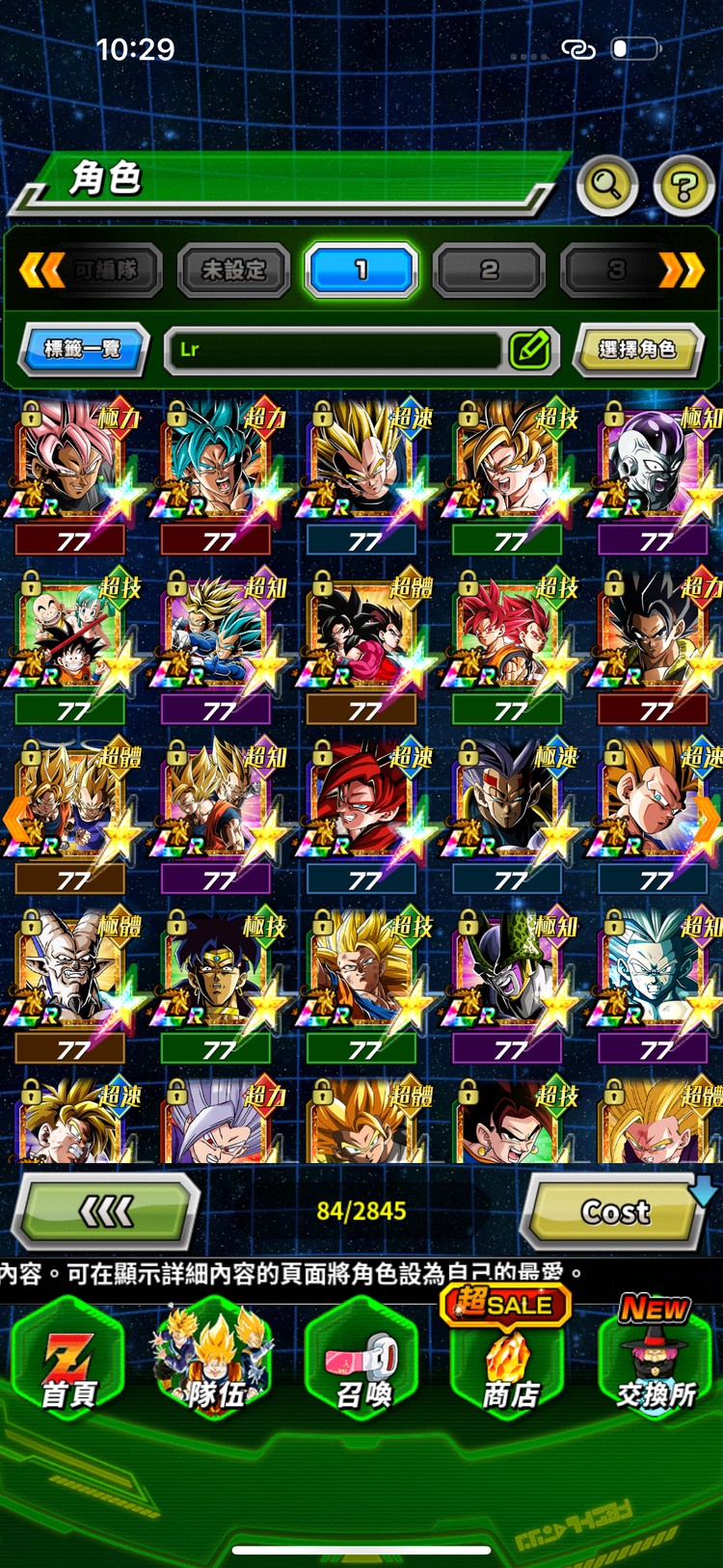The height and width of the screenshot is (1568, 723).
Task: Go to next tabs with right arrows
Action: coord(681,270)
